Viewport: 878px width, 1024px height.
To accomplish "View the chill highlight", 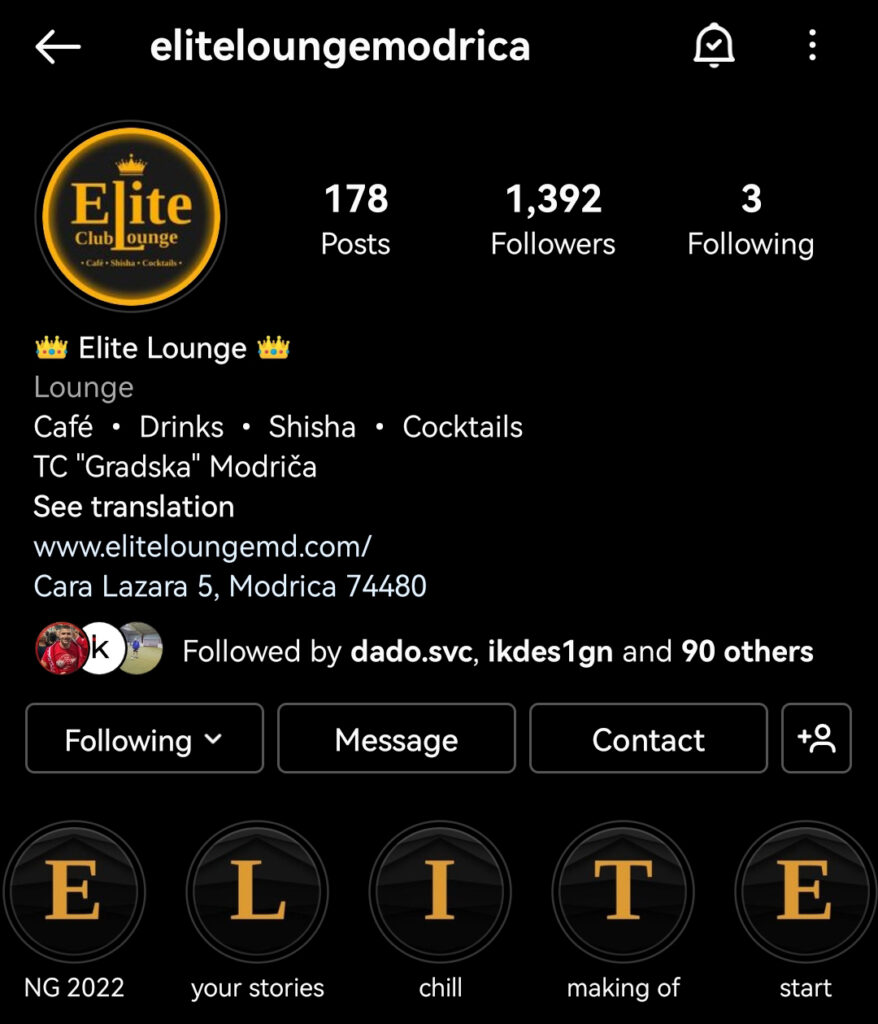I will (x=440, y=892).
